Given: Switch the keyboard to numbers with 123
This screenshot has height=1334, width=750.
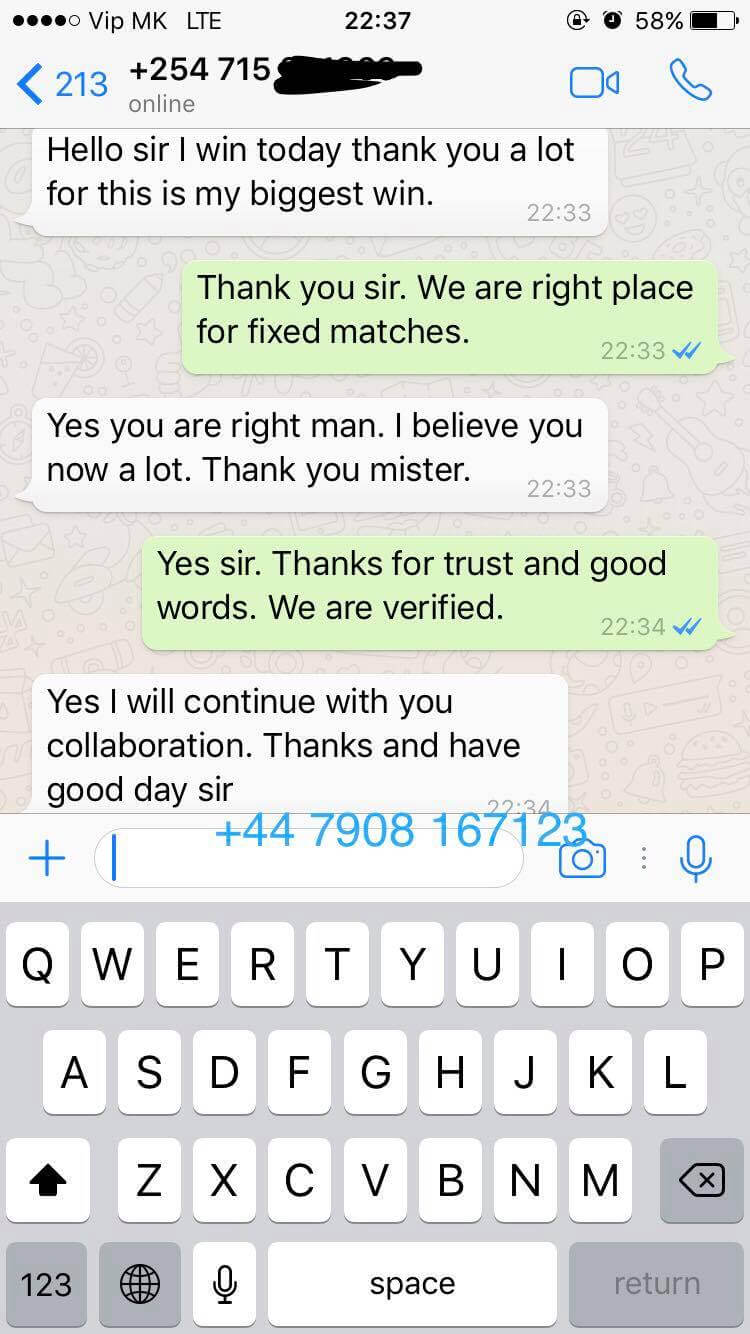Looking at the screenshot, I should pos(47,1284).
